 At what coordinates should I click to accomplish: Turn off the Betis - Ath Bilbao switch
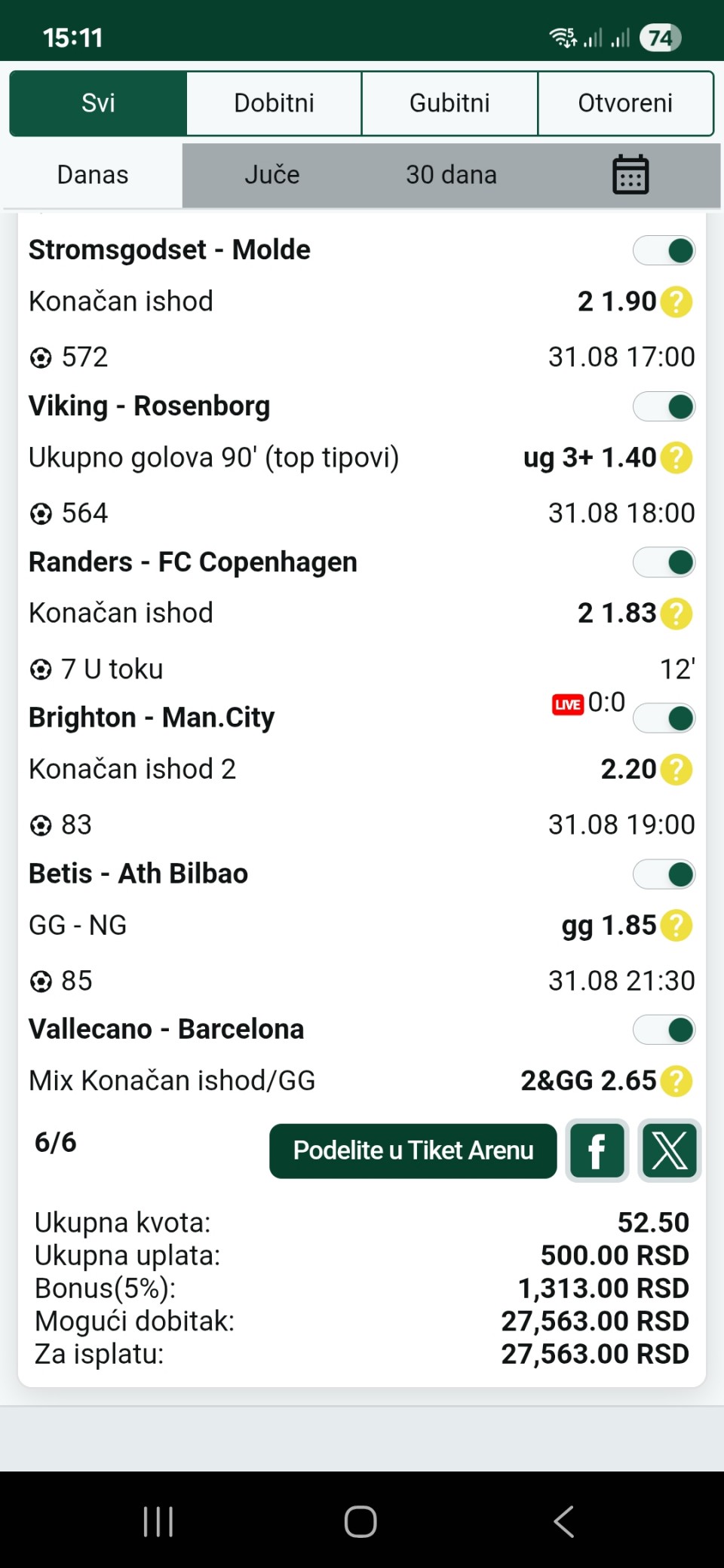664,874
